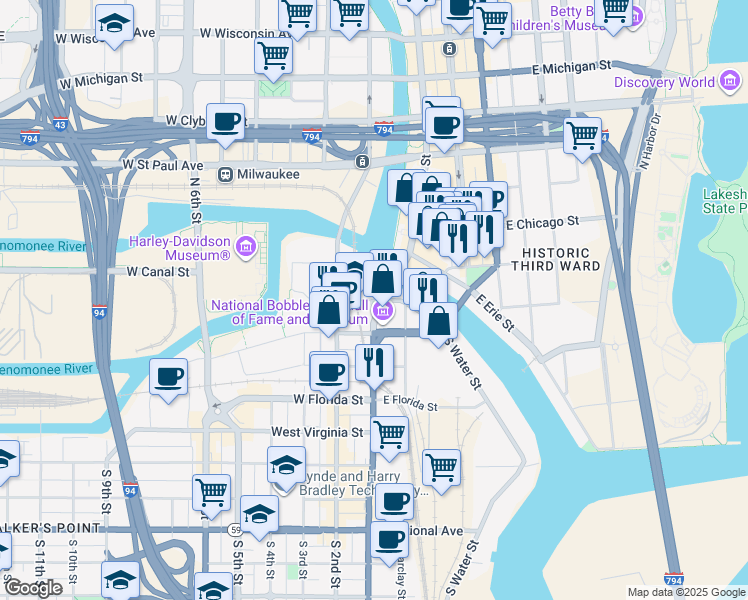This screenshot has height=600, width=748.
Task: Select the school marker near Bradley Tech
Action: pyautogui.click(x=286, y=466)
